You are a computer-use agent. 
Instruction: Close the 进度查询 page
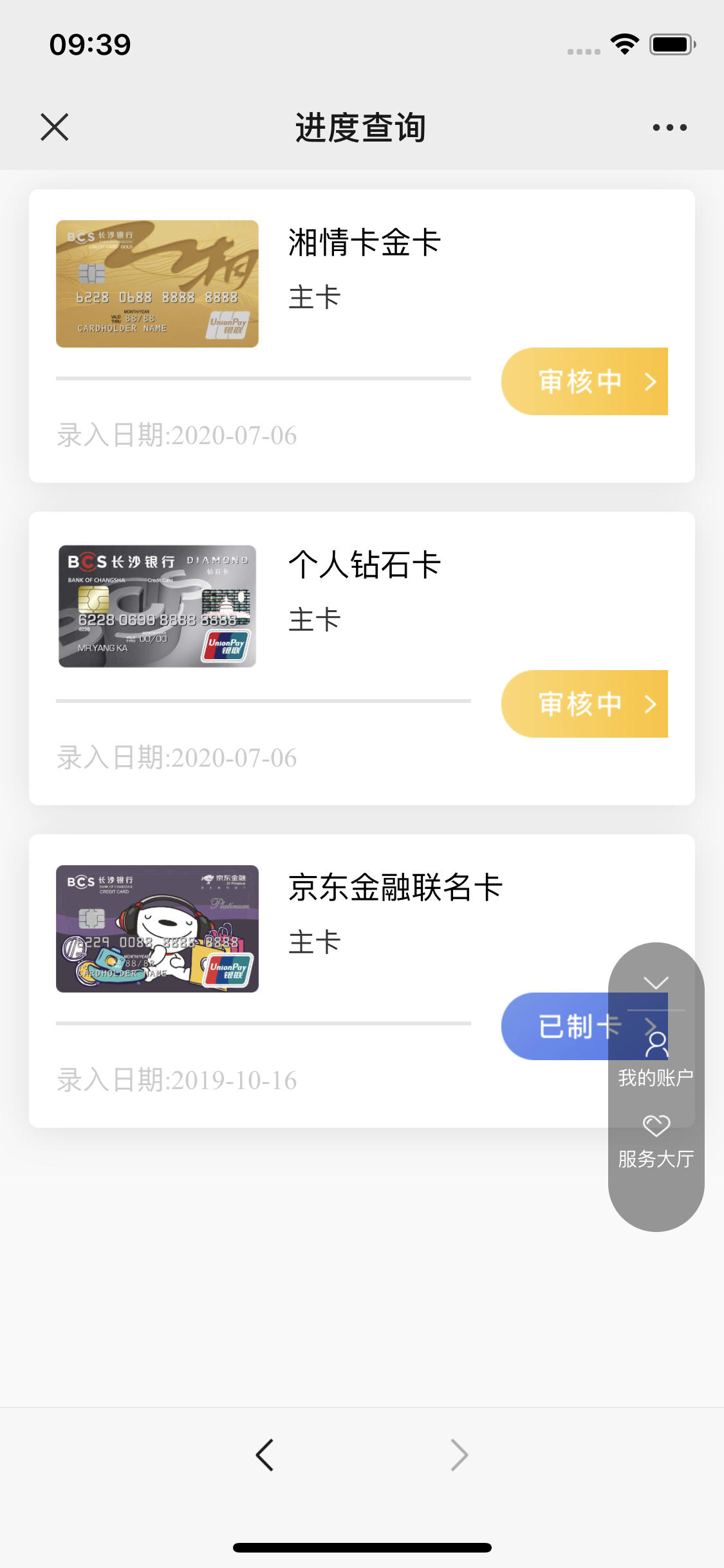click(55, 127)
